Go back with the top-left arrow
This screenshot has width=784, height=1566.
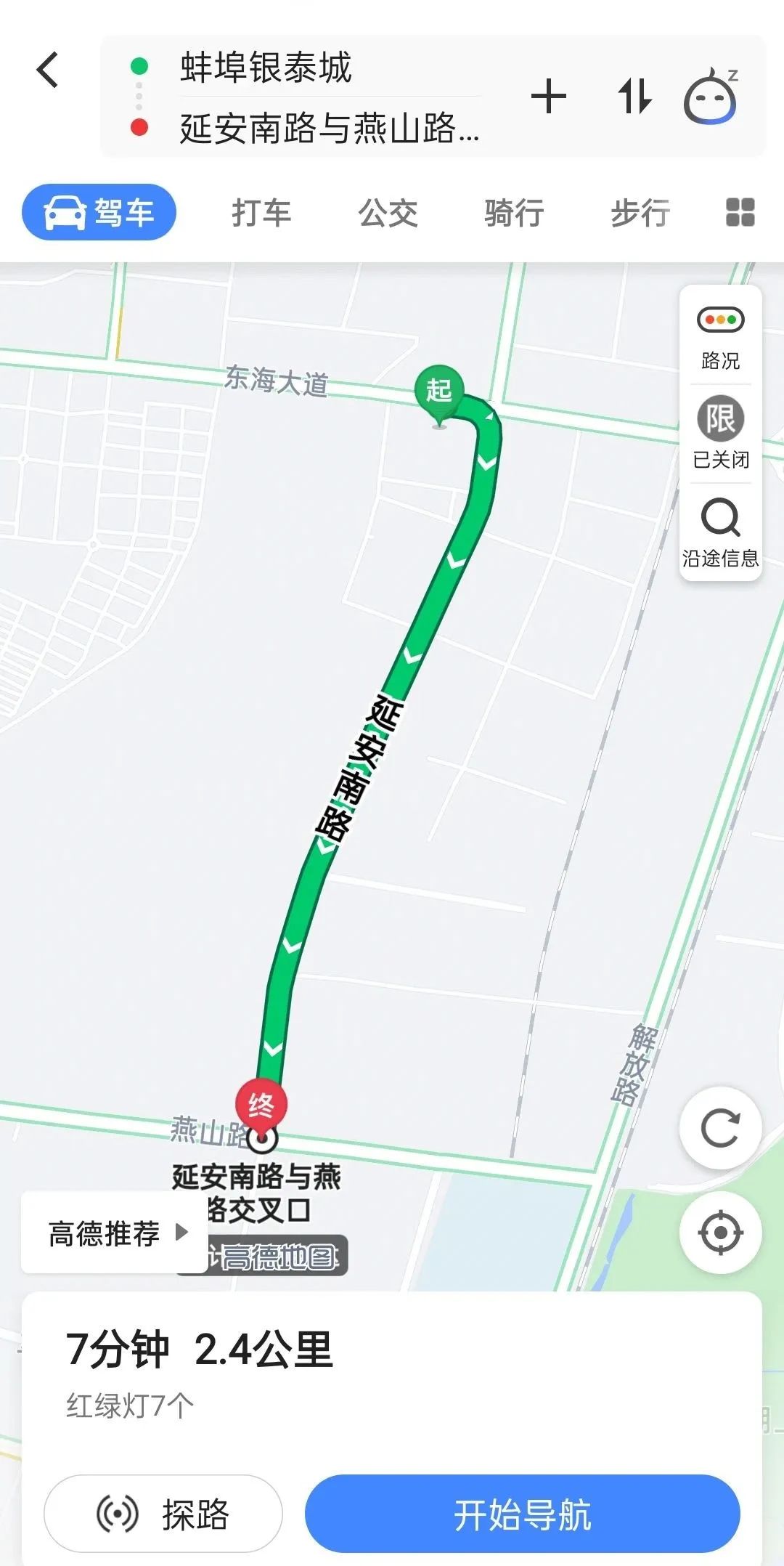click(x=48, y=70)
